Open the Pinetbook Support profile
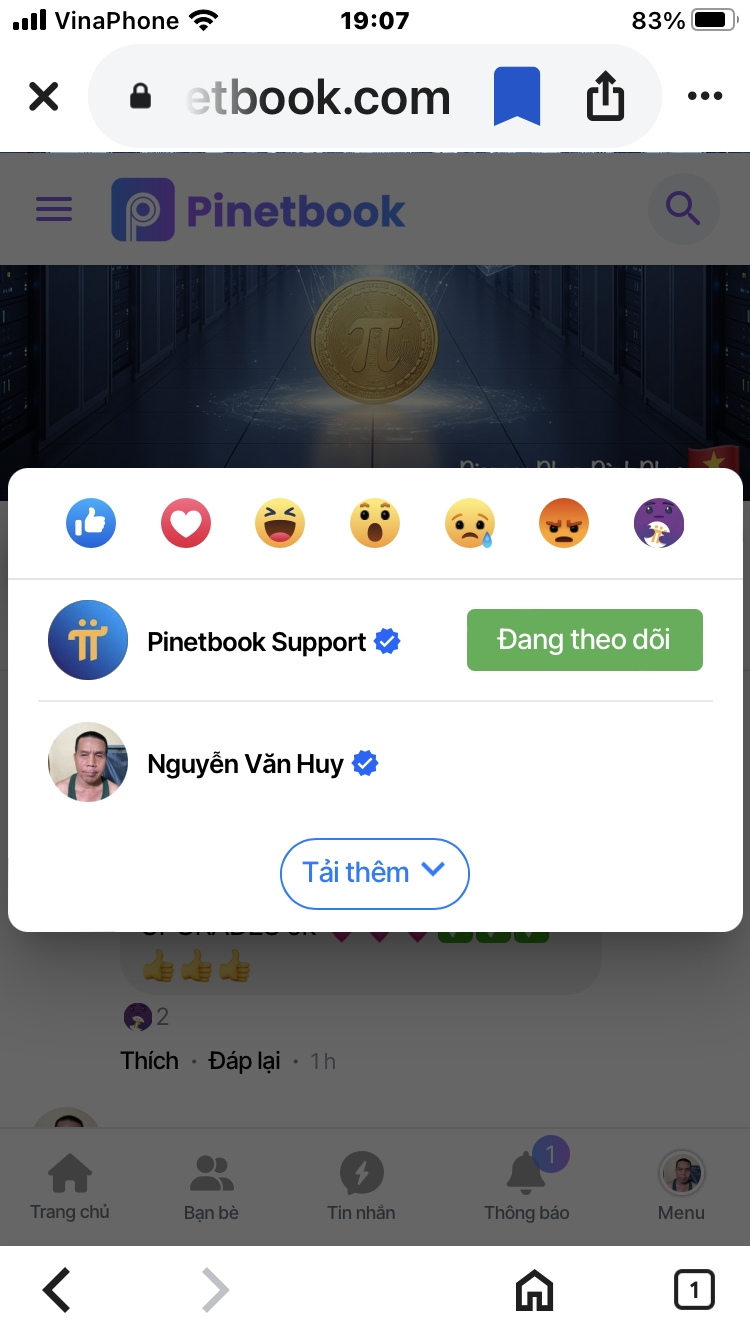 coord(256,642)
